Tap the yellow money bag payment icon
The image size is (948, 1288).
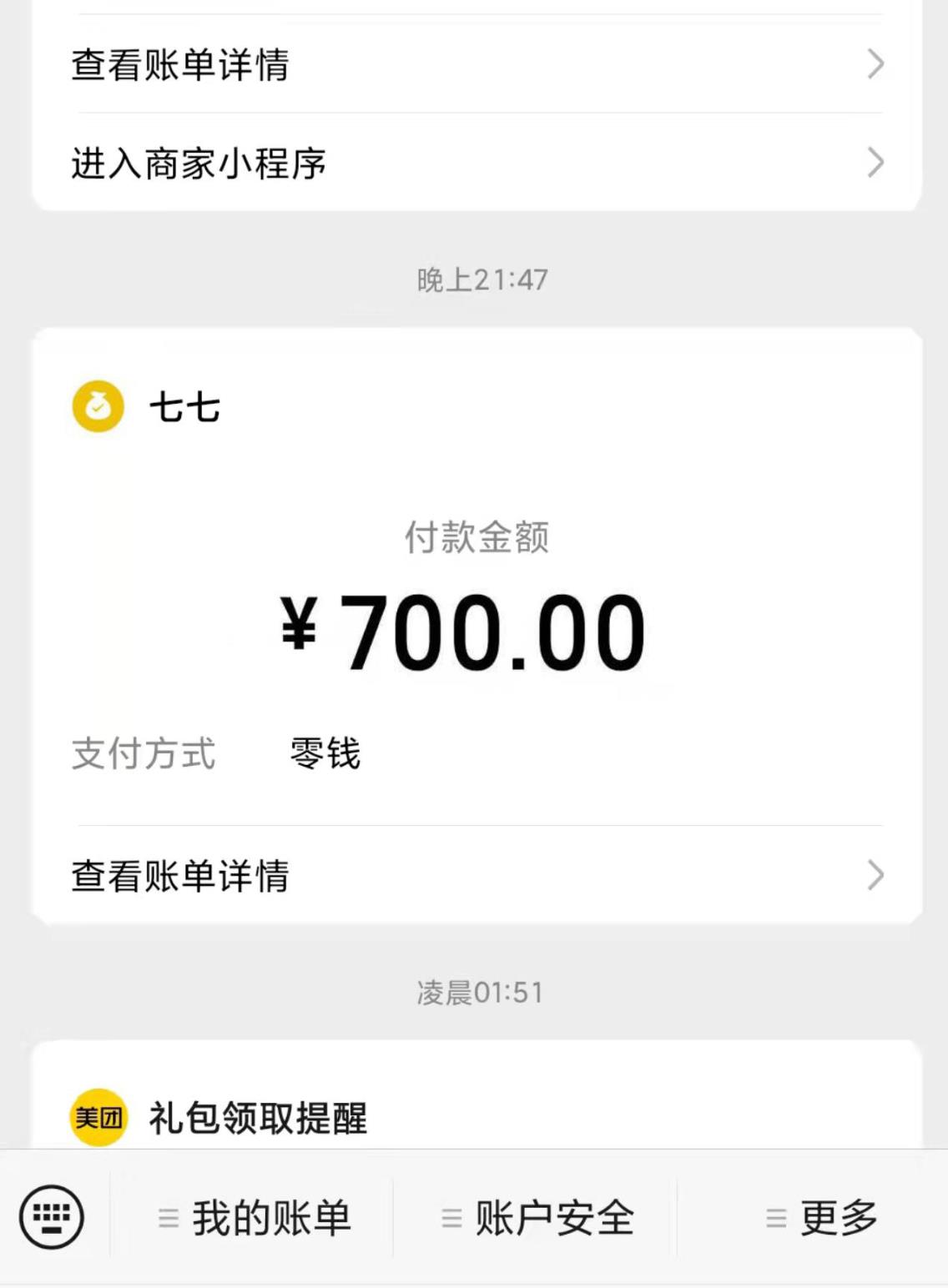tap(98, 406)
